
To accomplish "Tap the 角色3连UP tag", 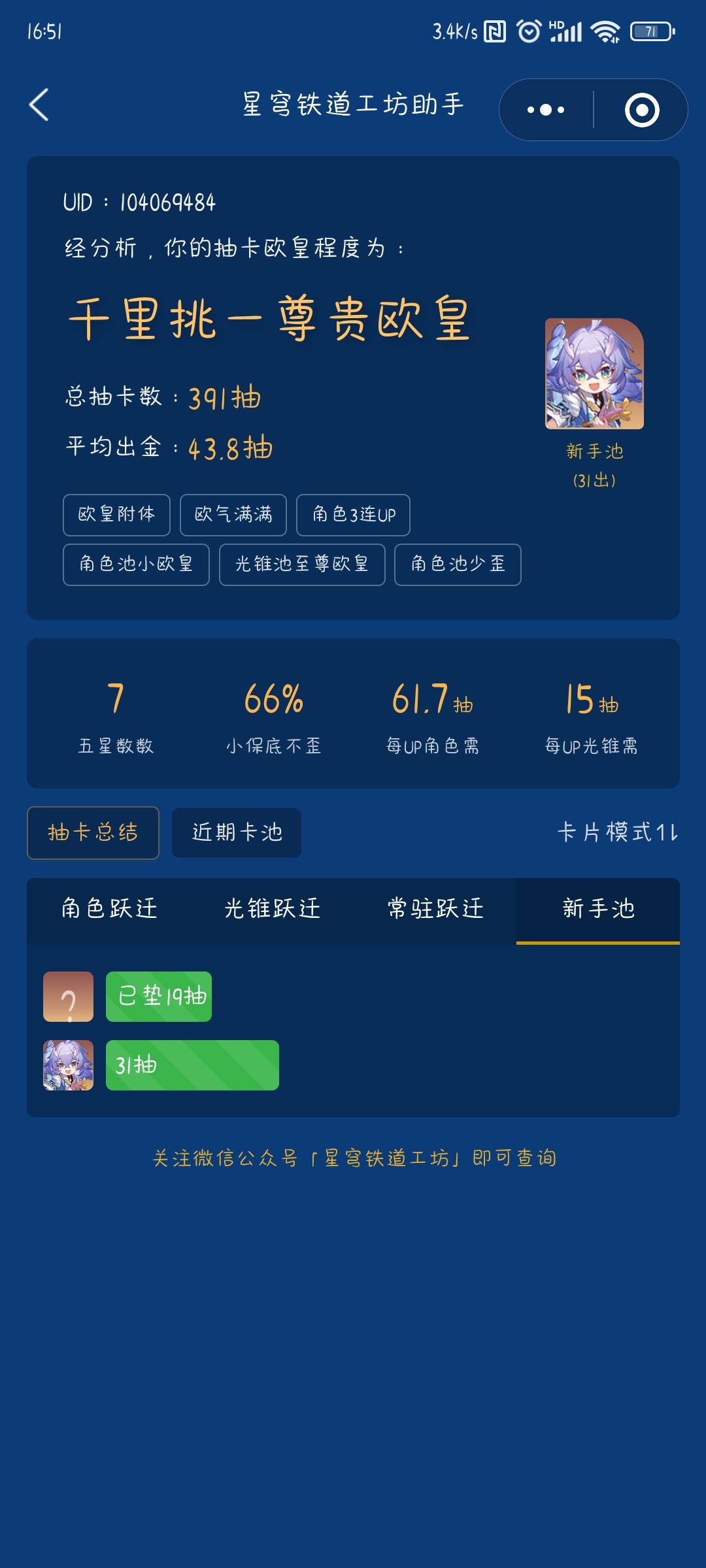I will point(354,515).
